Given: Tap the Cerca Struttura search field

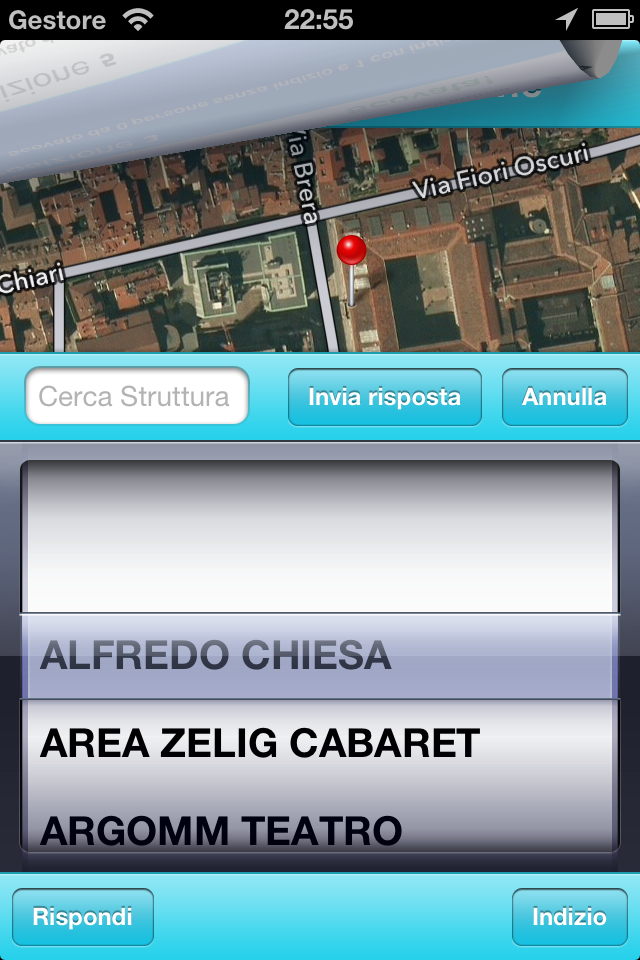Looking at the screenshot, I should (137, 396).
